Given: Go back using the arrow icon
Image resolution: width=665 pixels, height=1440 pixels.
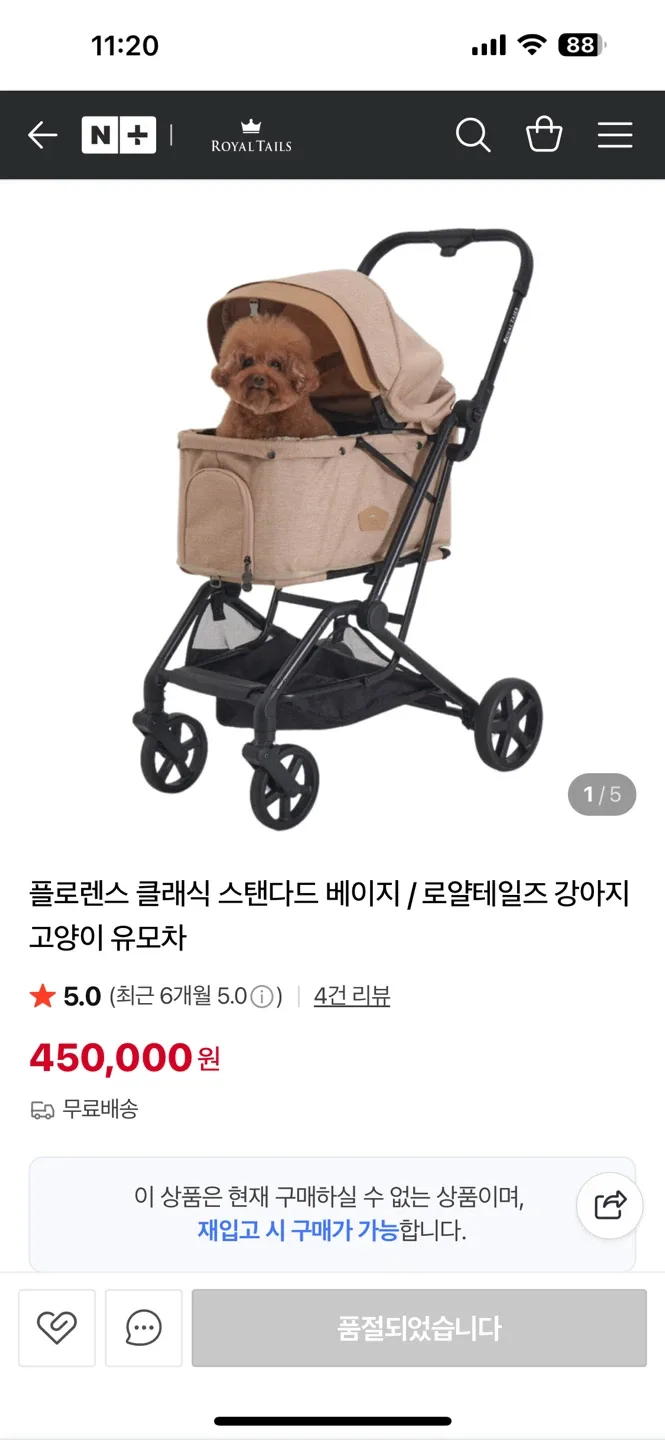Looking at the screenshot, I should pos(42,135).
